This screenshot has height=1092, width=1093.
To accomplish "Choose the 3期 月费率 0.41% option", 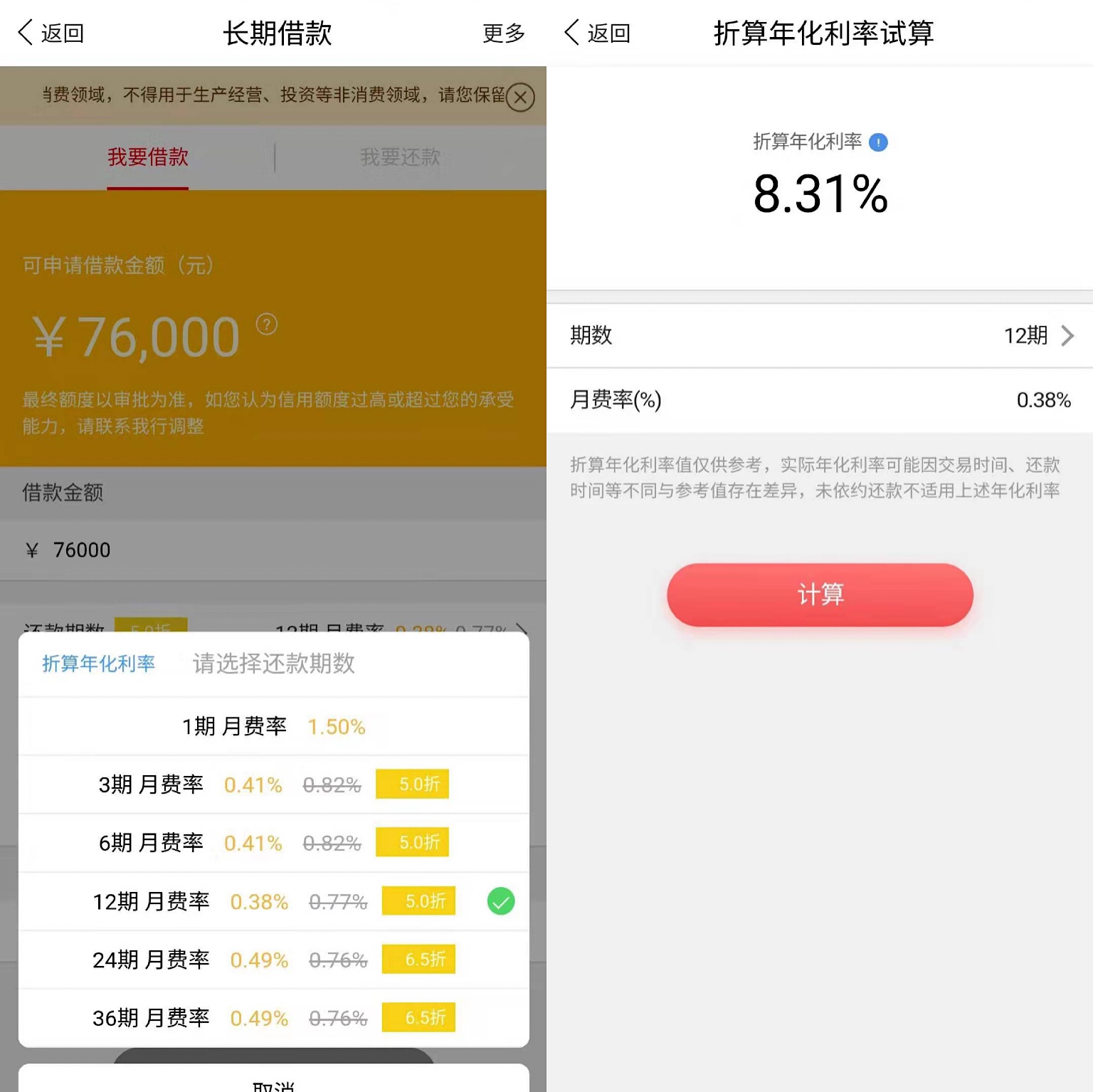I will 273,784.
